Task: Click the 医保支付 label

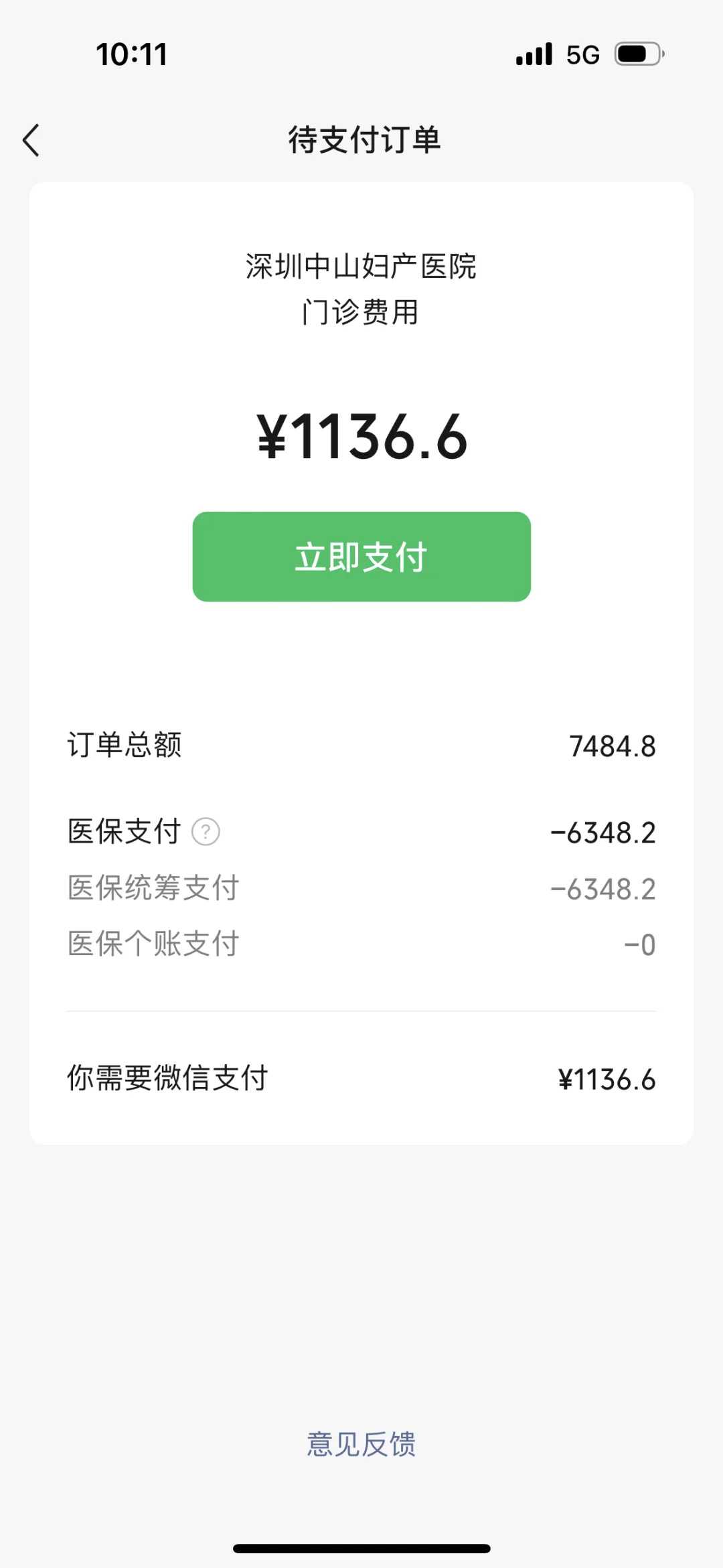Action: click(x=123, y=831)
